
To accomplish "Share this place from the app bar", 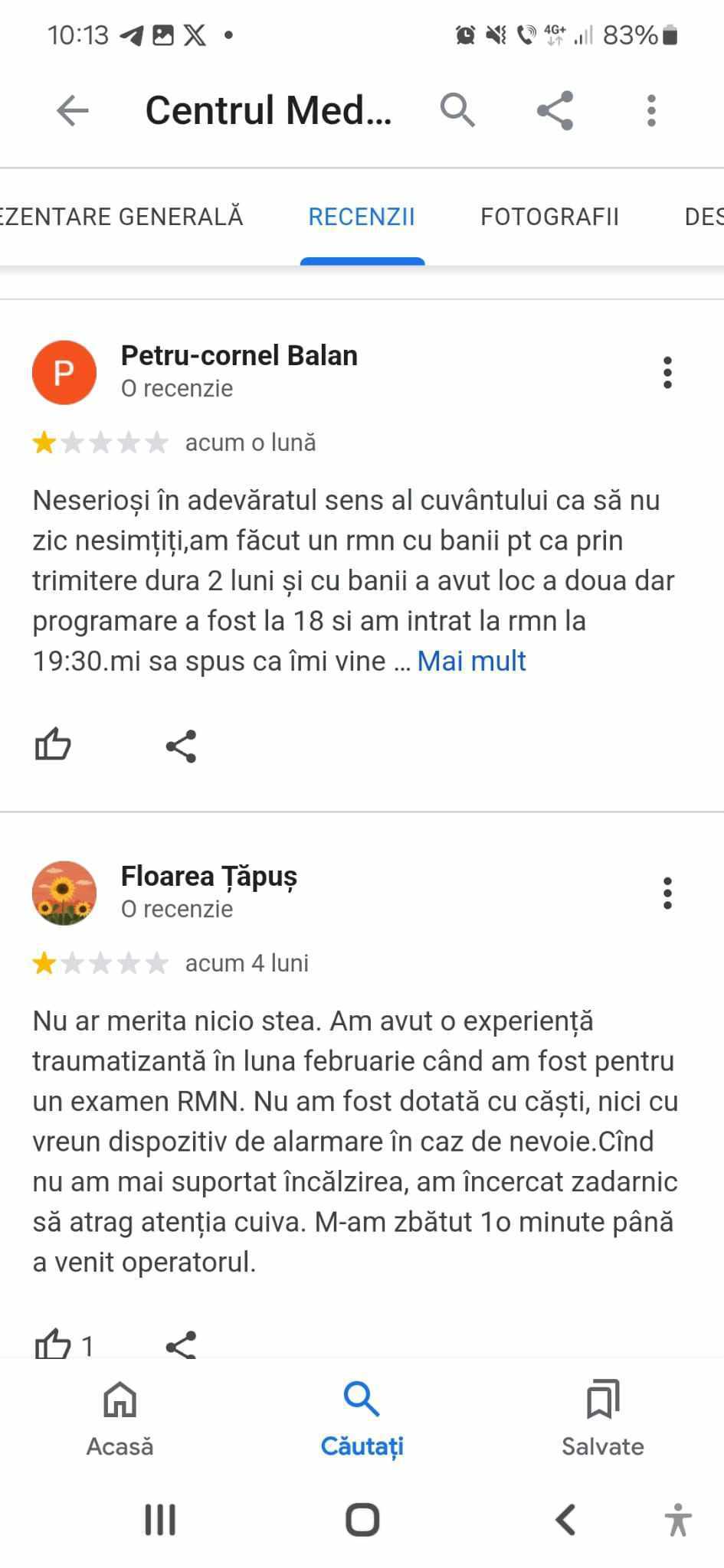I will tap(555, 110).
